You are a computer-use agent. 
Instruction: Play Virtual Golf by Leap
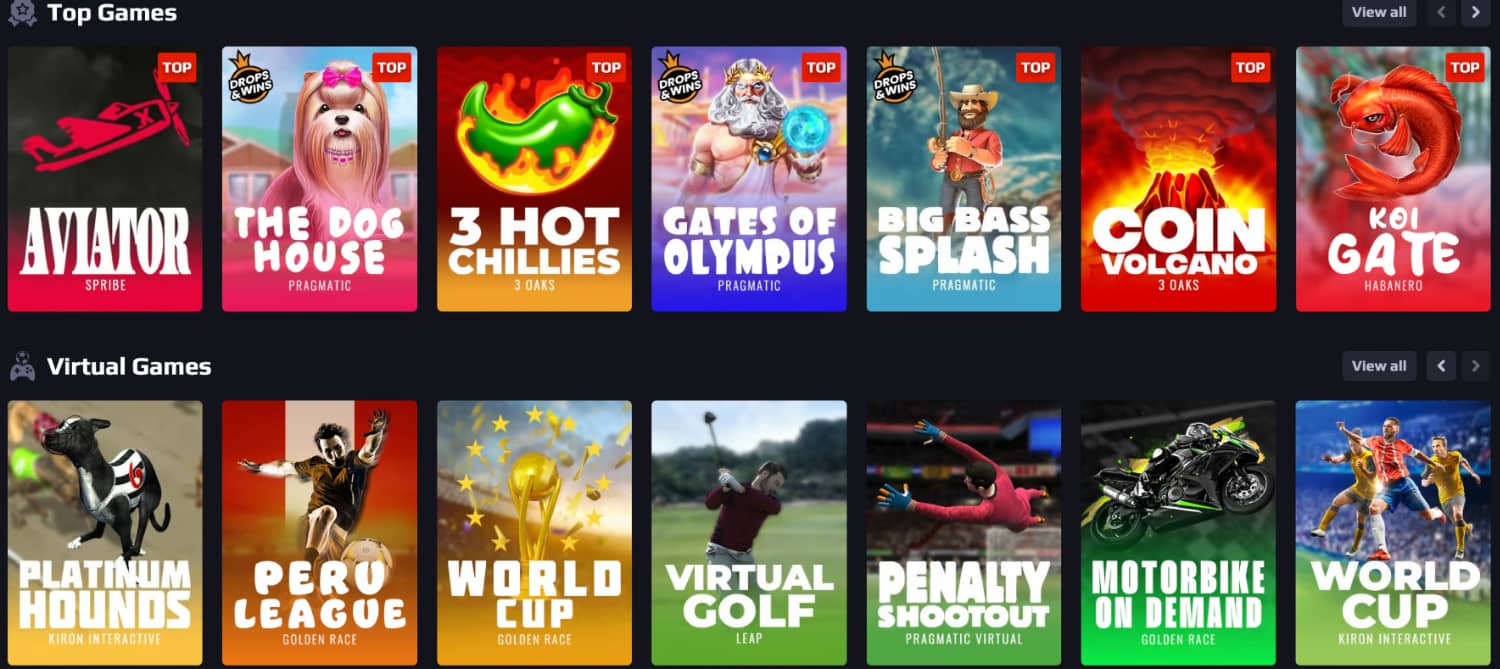(x=749, y=532)
